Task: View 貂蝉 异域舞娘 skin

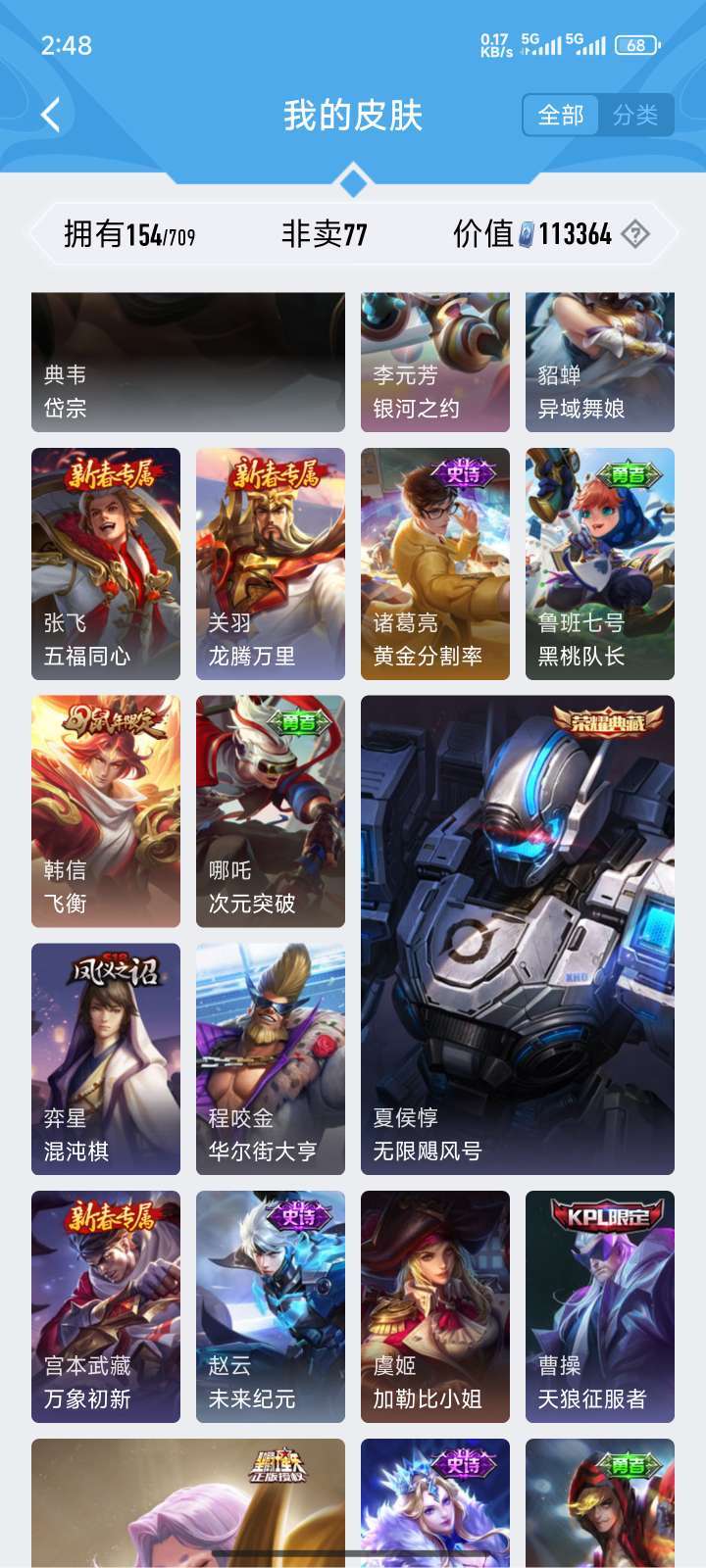Action: (x=600, y=362)
